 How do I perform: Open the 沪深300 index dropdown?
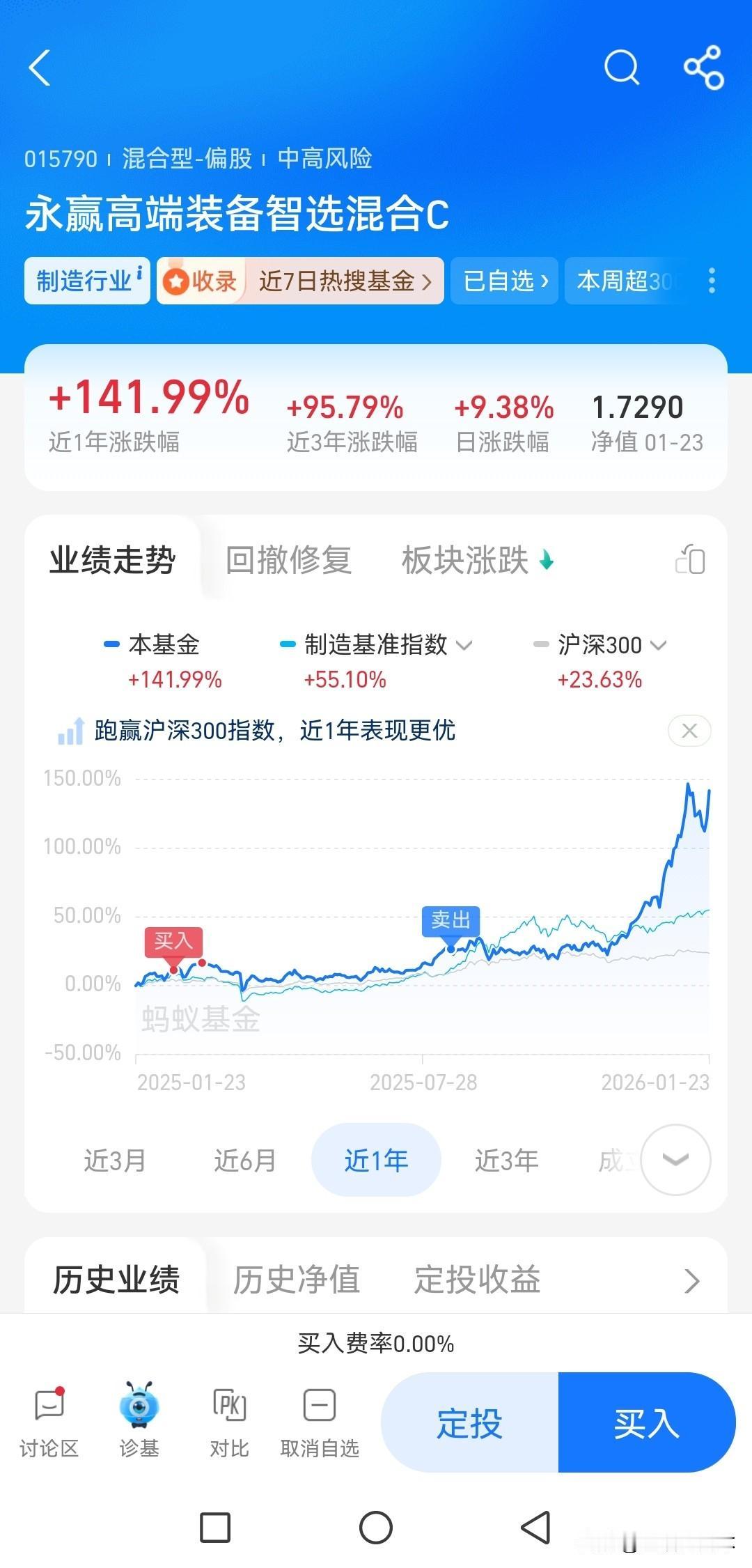coord(657,646)
